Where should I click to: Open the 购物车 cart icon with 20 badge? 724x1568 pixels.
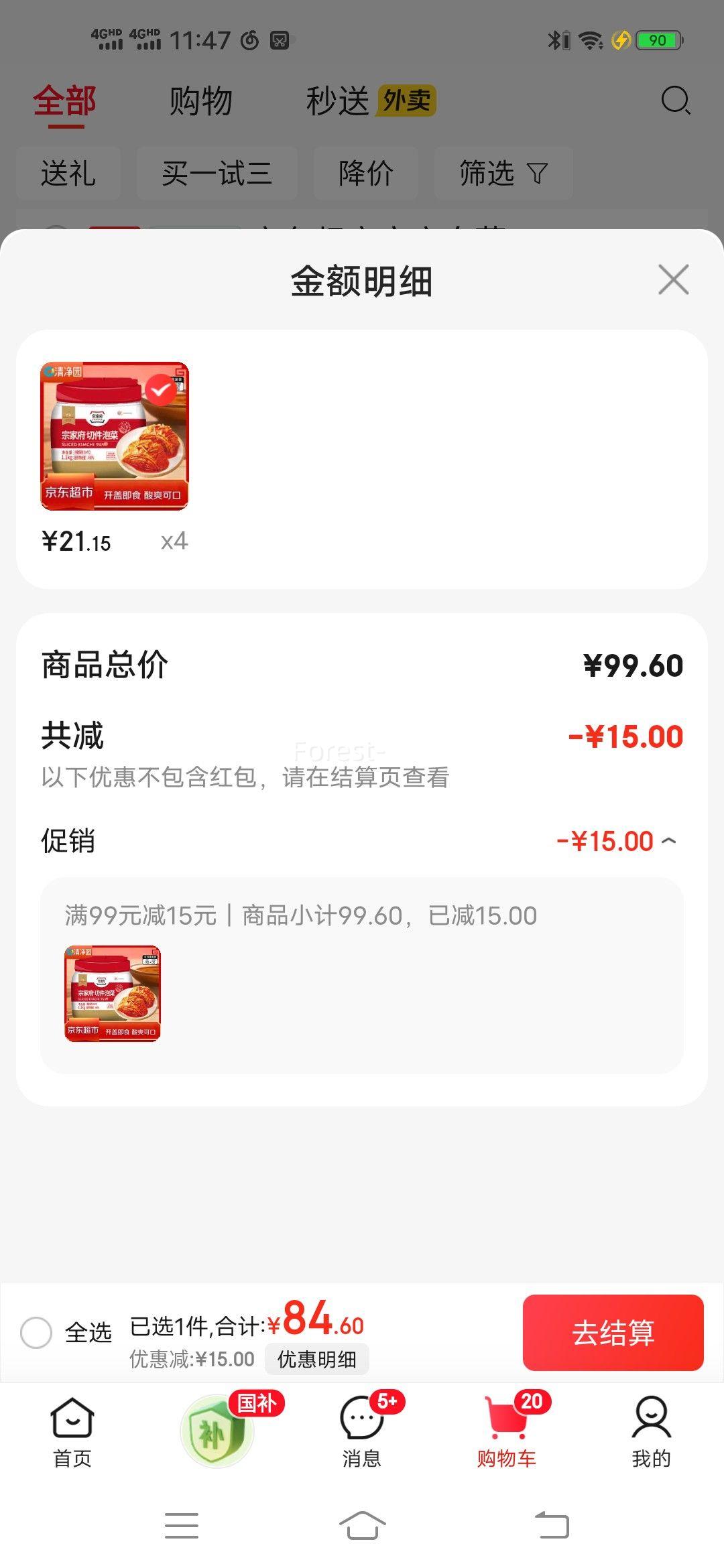click(x=506, y=1417)
